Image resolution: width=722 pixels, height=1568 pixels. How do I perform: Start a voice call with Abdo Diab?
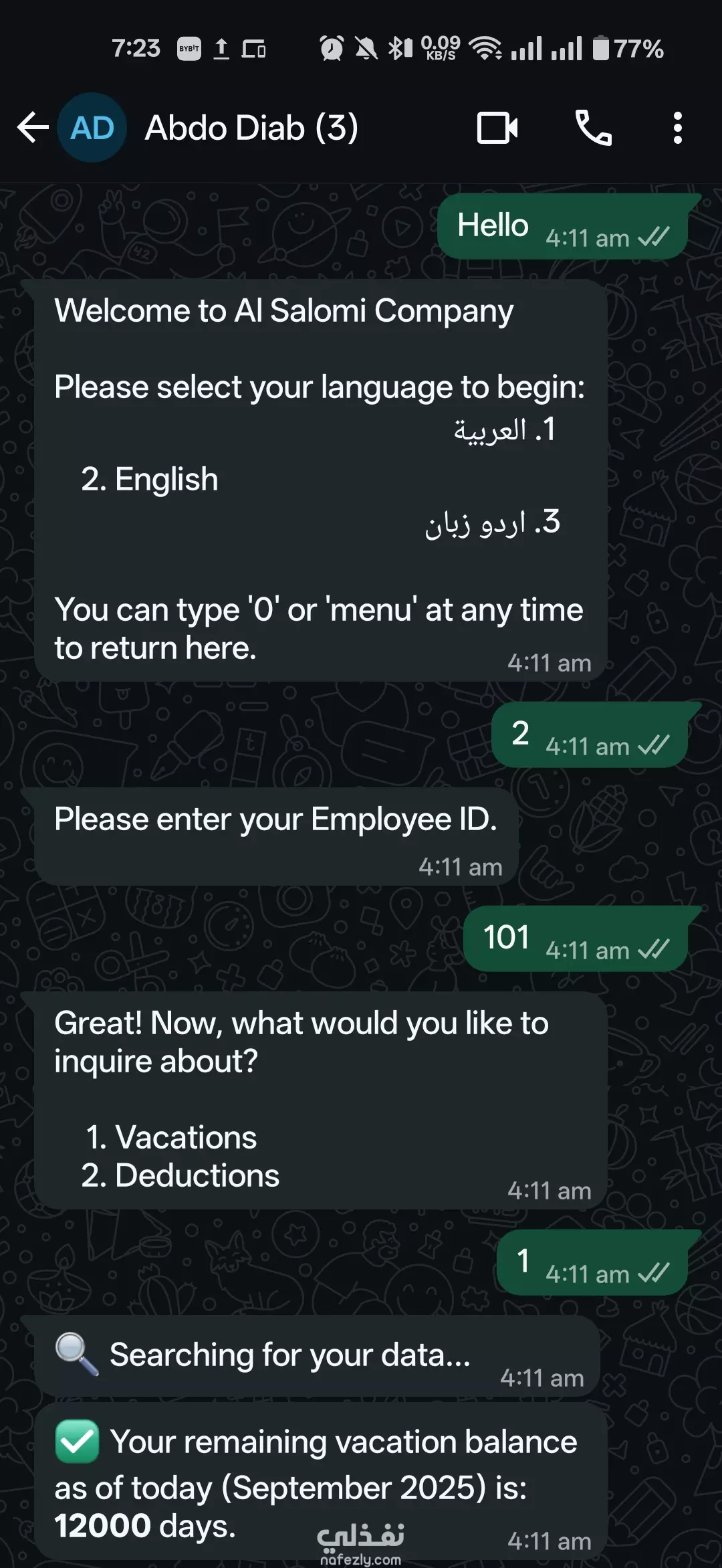[594, 128]
